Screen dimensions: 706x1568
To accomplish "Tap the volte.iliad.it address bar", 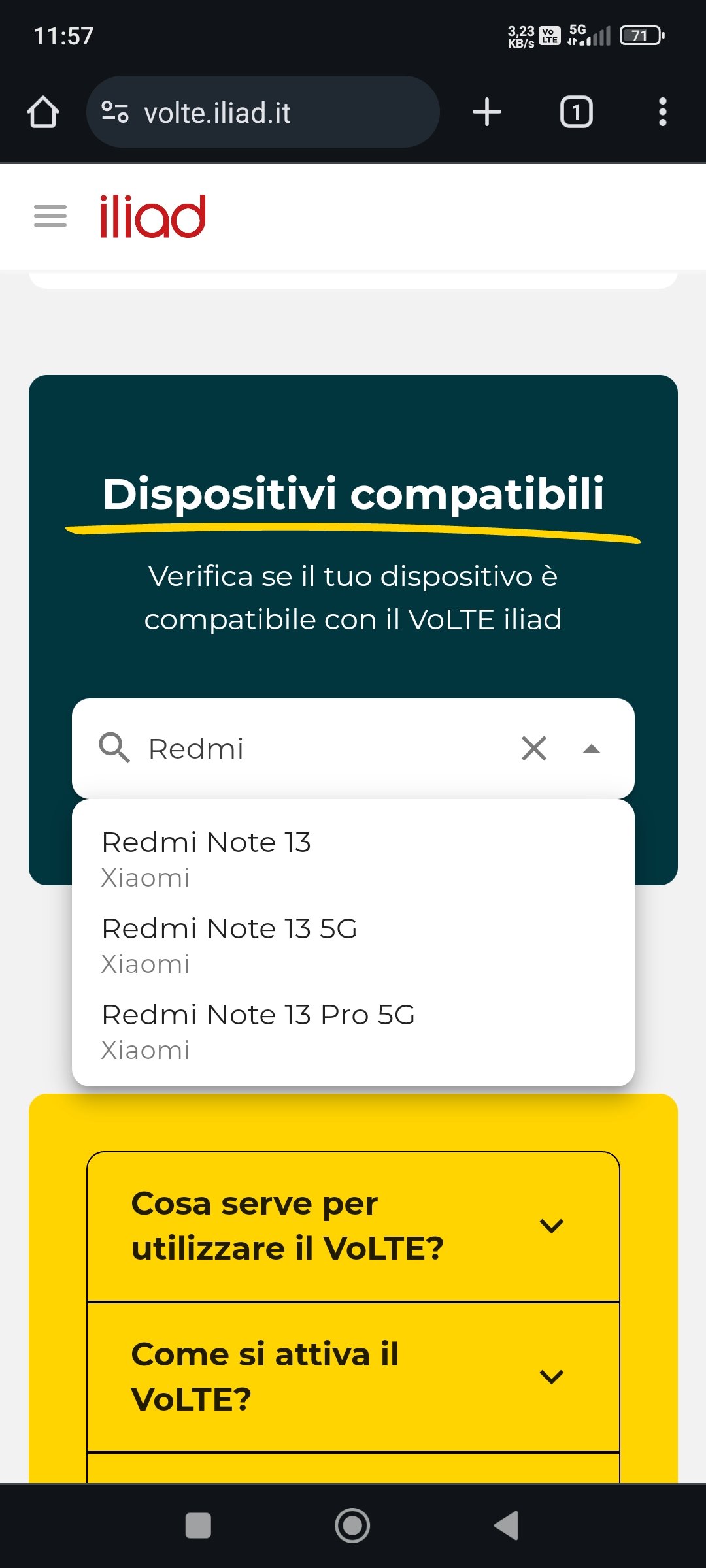I will click(263, 112).
